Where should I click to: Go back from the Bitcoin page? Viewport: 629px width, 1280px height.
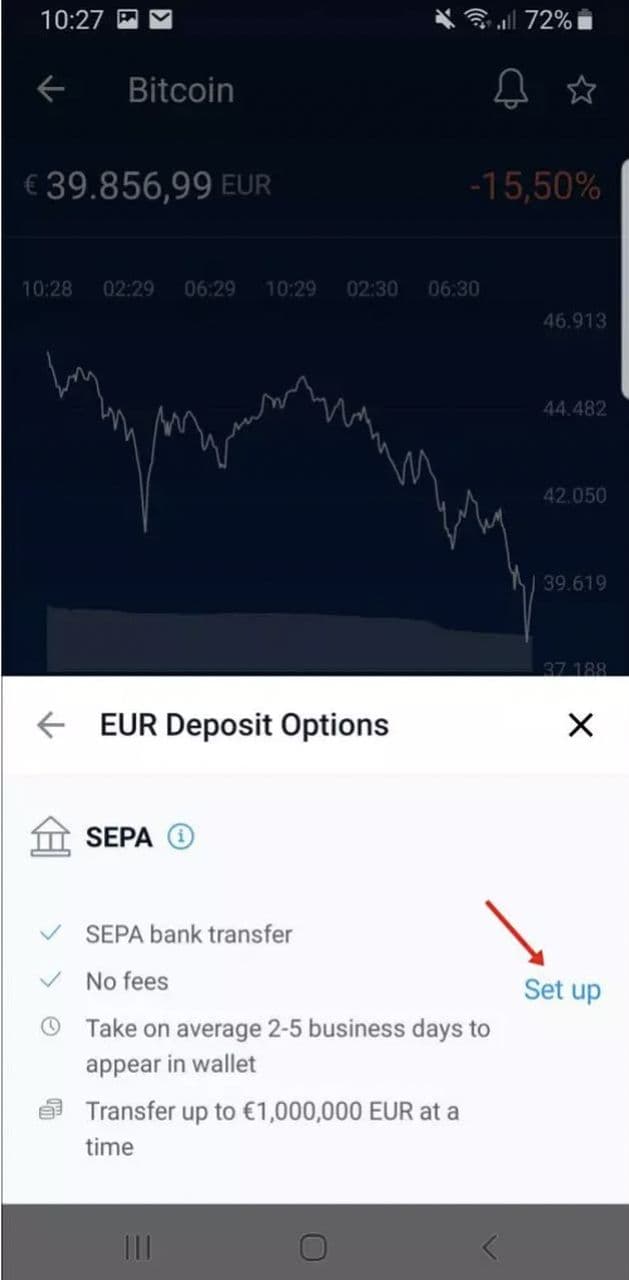[50, 89]
